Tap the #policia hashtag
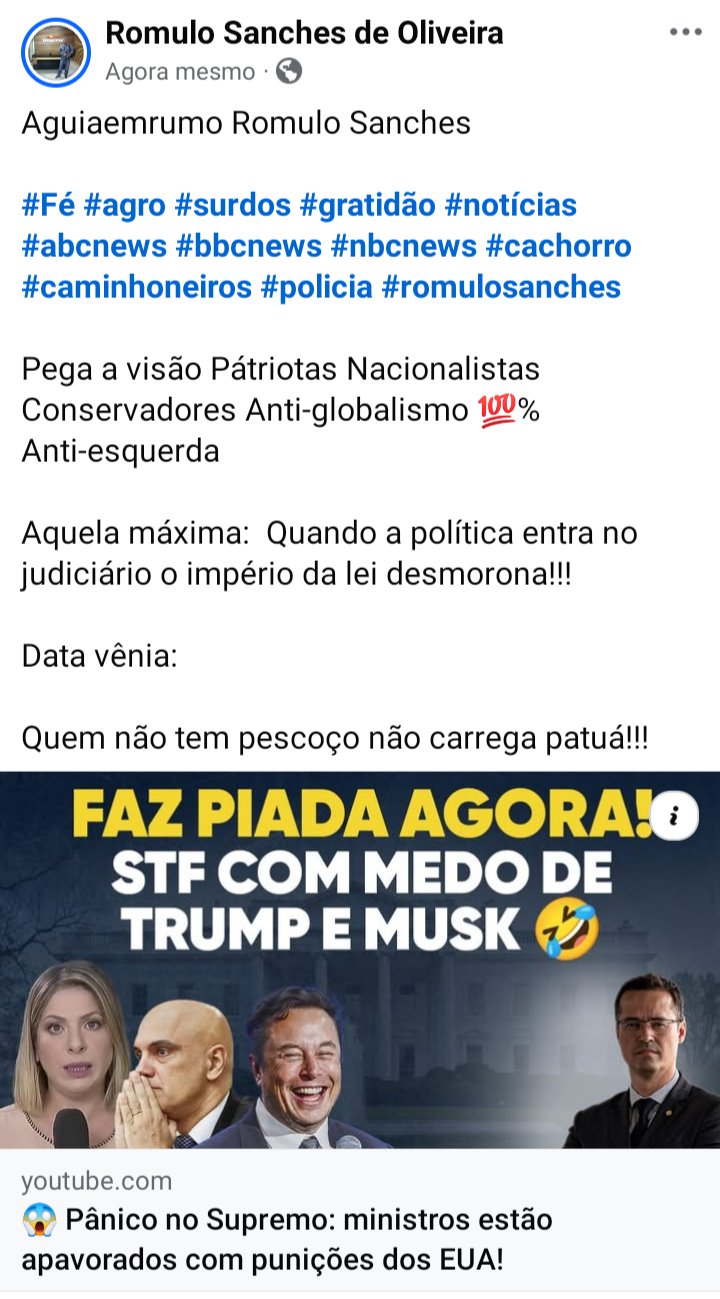This screenshot has height=1299, width=720. pos(317,287)
